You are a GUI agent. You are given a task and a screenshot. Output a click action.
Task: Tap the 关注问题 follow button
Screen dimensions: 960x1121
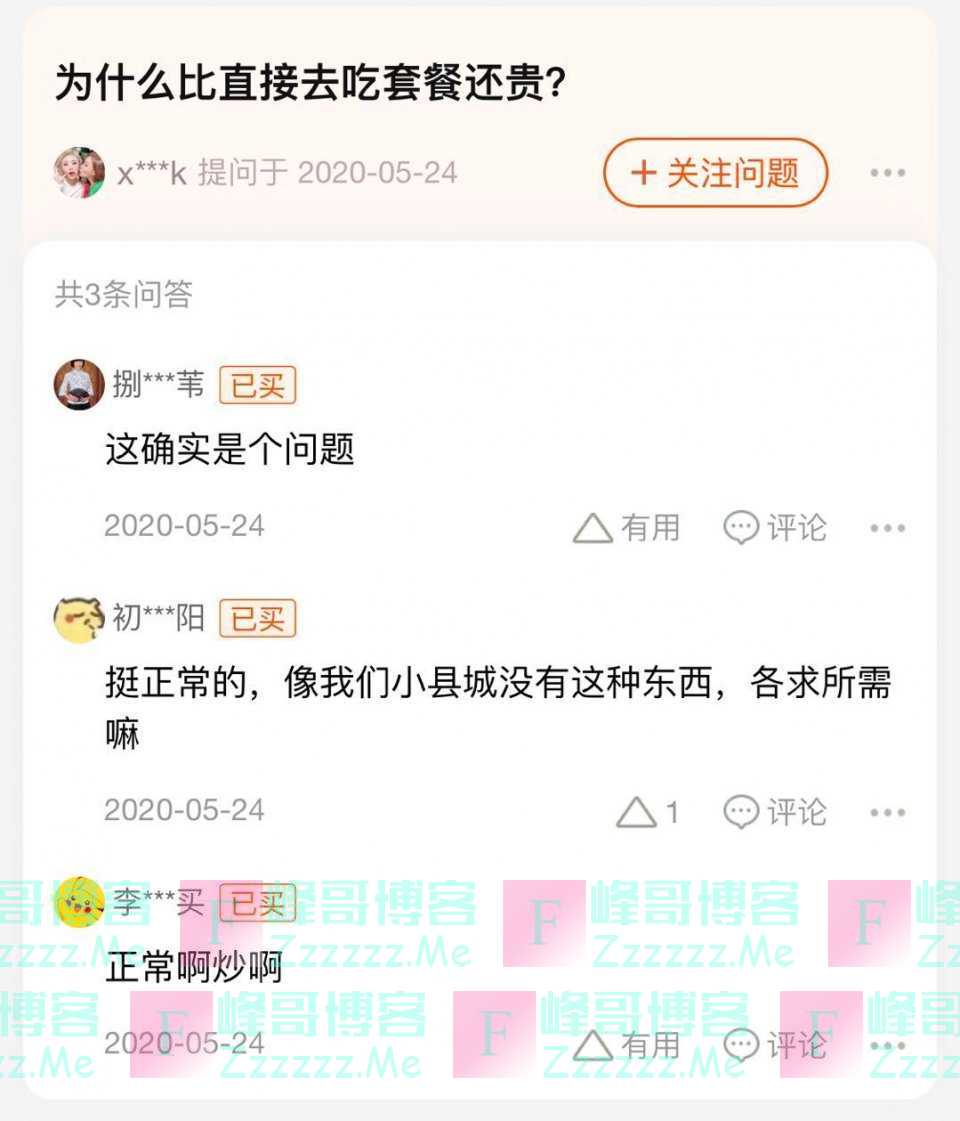pos(715,173)
